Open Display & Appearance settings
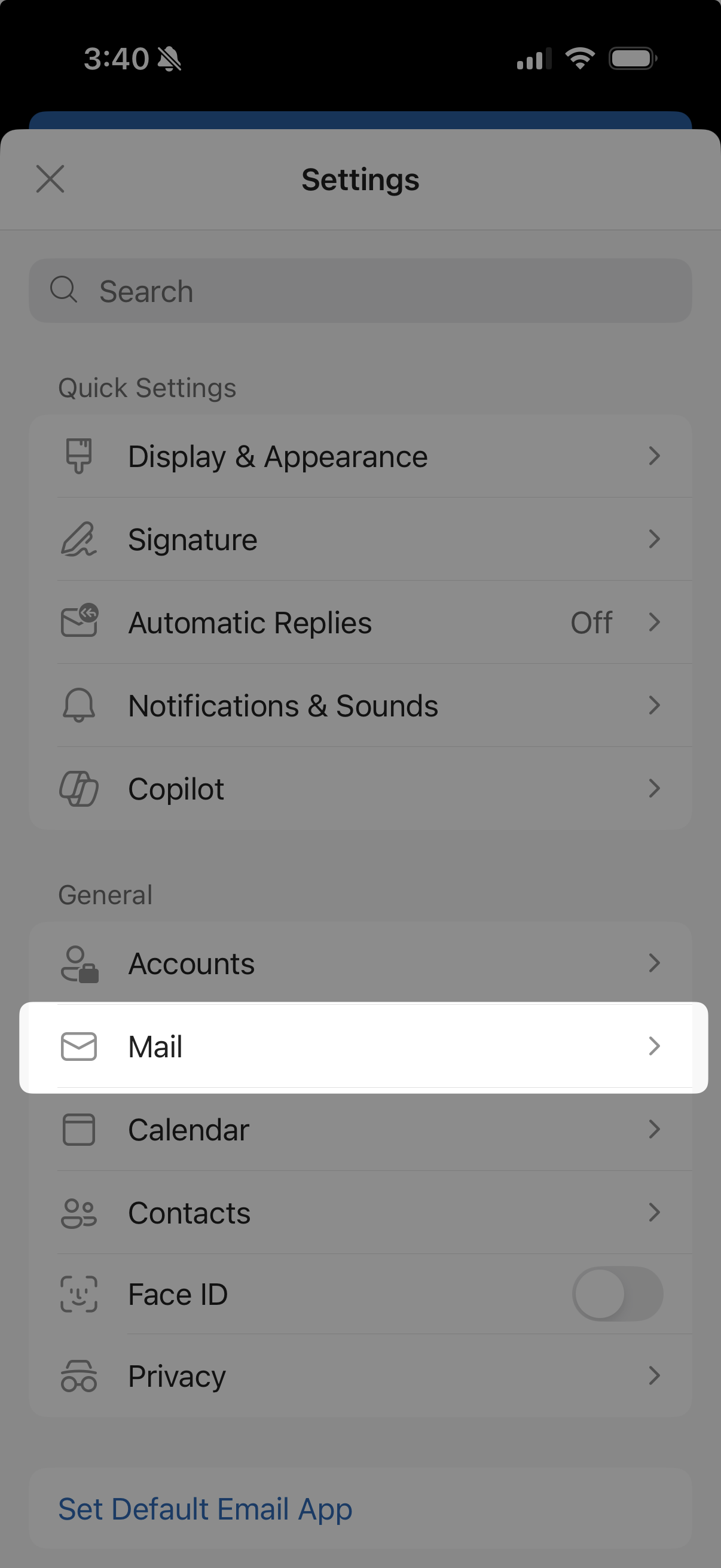 click(x=360, y=456)
